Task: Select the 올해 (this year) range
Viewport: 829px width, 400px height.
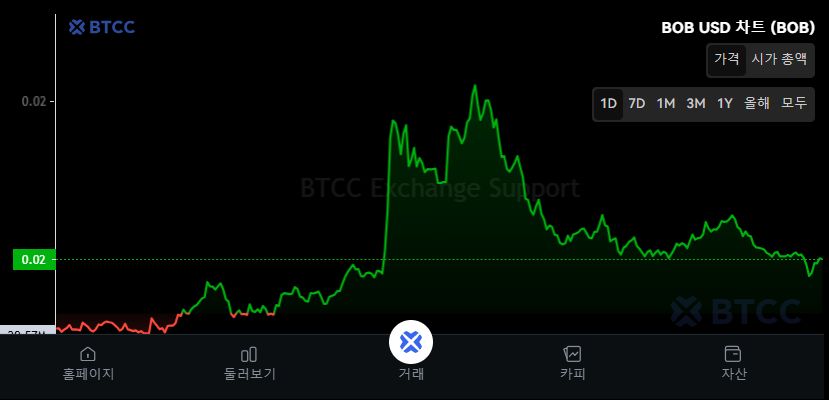Action: pos(757,104)
